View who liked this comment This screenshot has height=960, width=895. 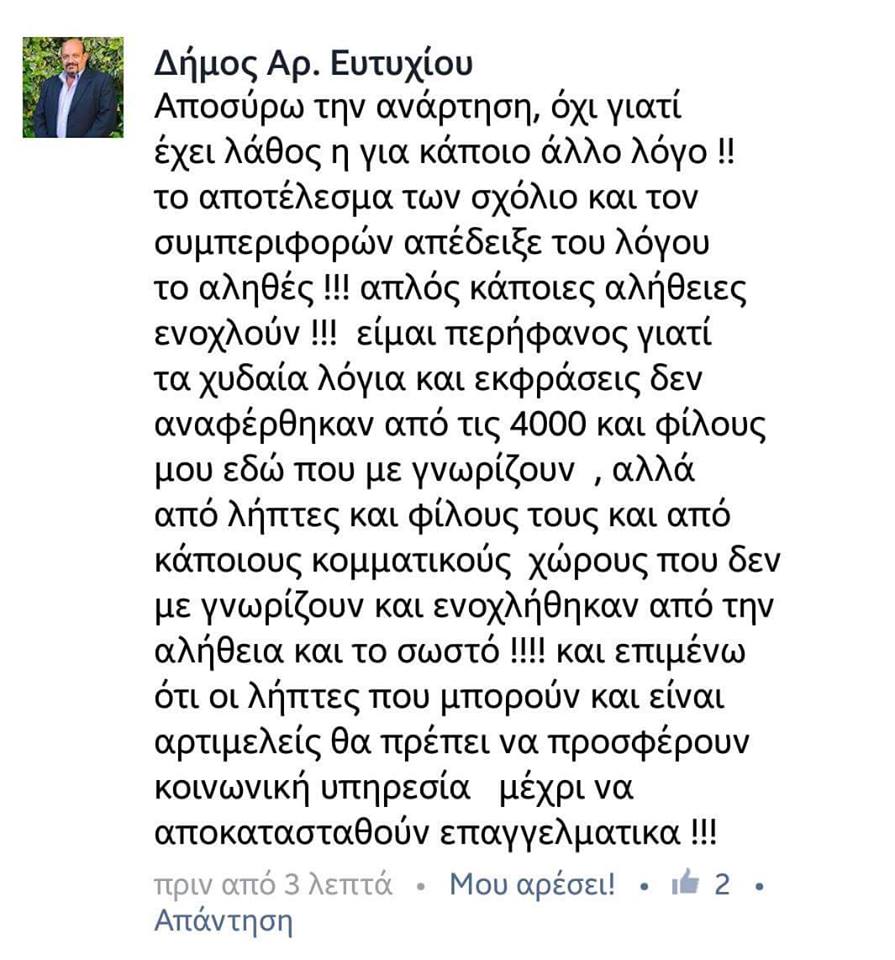coord(704,884)
